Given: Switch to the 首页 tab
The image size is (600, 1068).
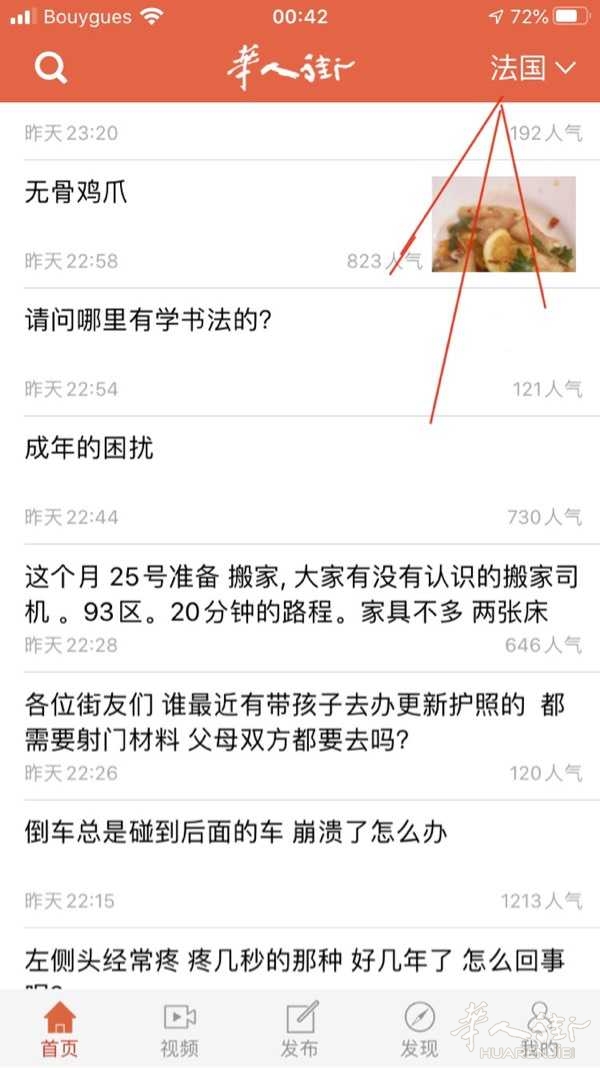Looking at the screenshot, I should (60, 1029).
